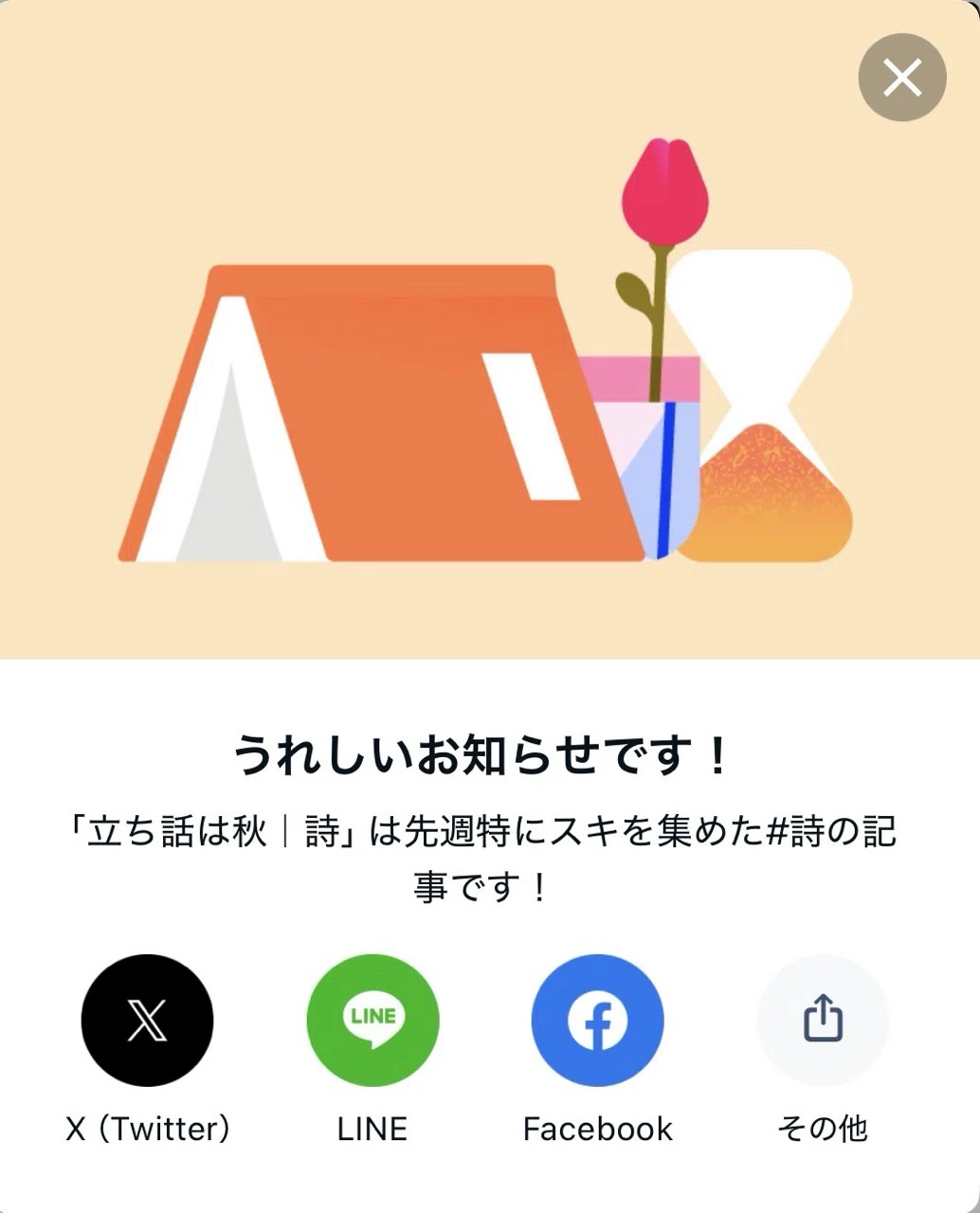The height and width of the screenshot is (1213, 980).
Task: Close the notification popup
Action: click(902, 78)
